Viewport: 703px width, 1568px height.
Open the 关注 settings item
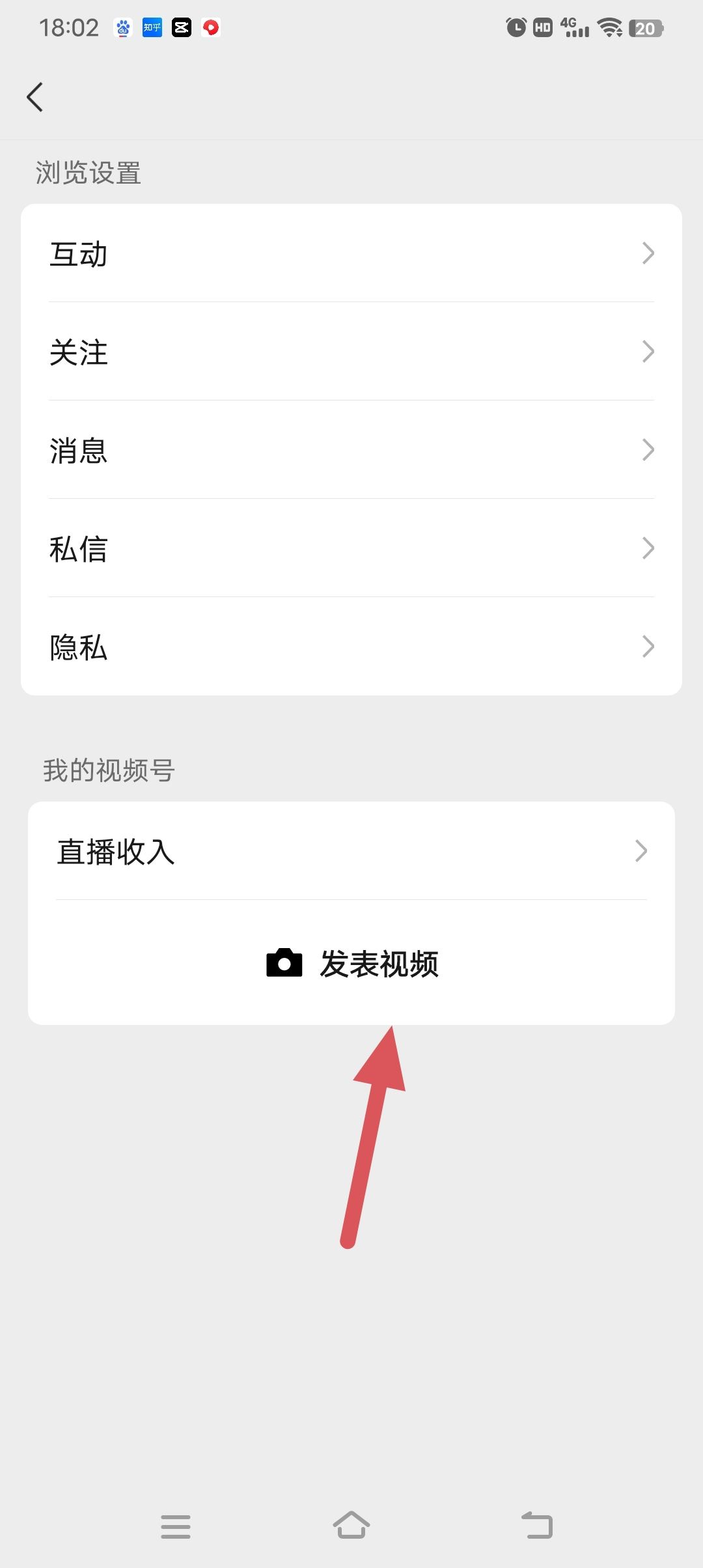coord(351,352)
